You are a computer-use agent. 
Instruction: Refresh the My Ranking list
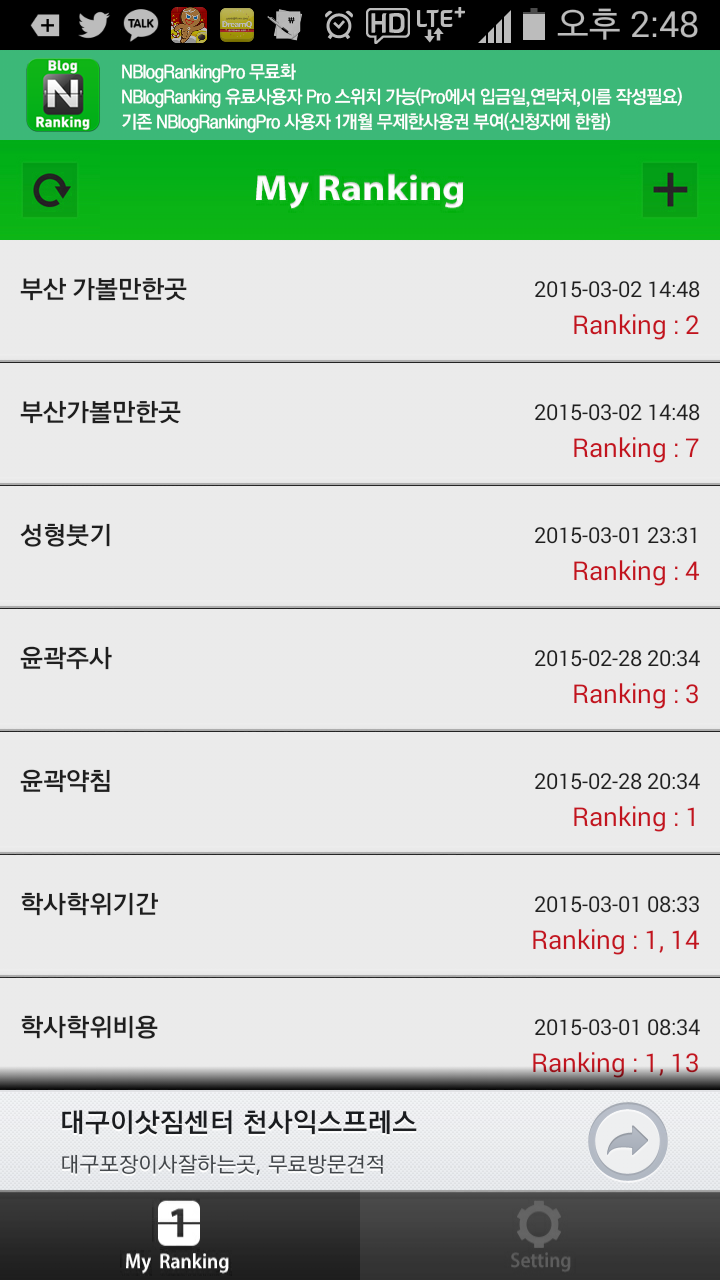[50, 190]
